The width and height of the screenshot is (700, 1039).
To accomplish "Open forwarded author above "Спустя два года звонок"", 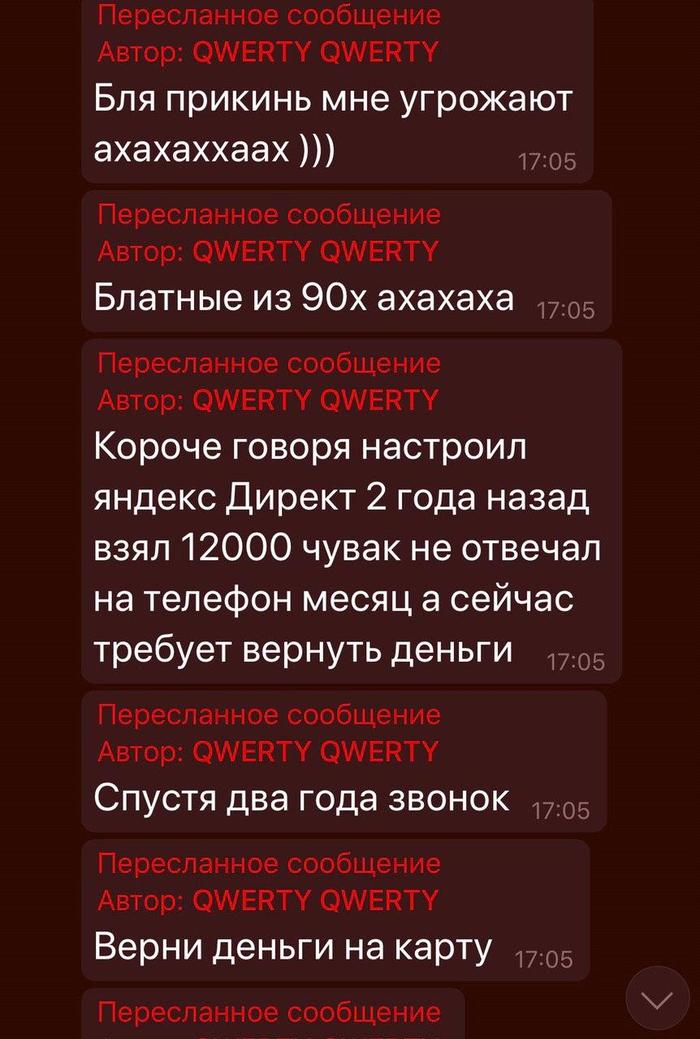I will tap(314, 751).
